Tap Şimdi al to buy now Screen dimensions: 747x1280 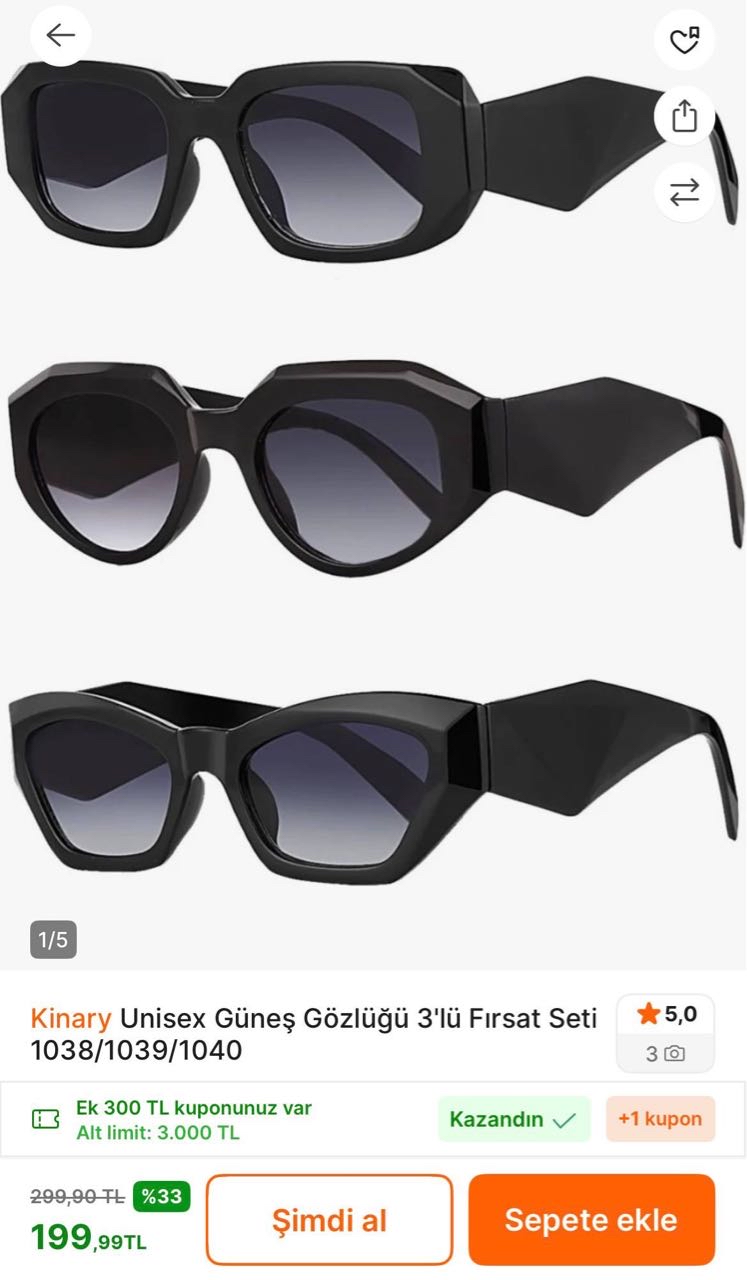point(329,1220)
